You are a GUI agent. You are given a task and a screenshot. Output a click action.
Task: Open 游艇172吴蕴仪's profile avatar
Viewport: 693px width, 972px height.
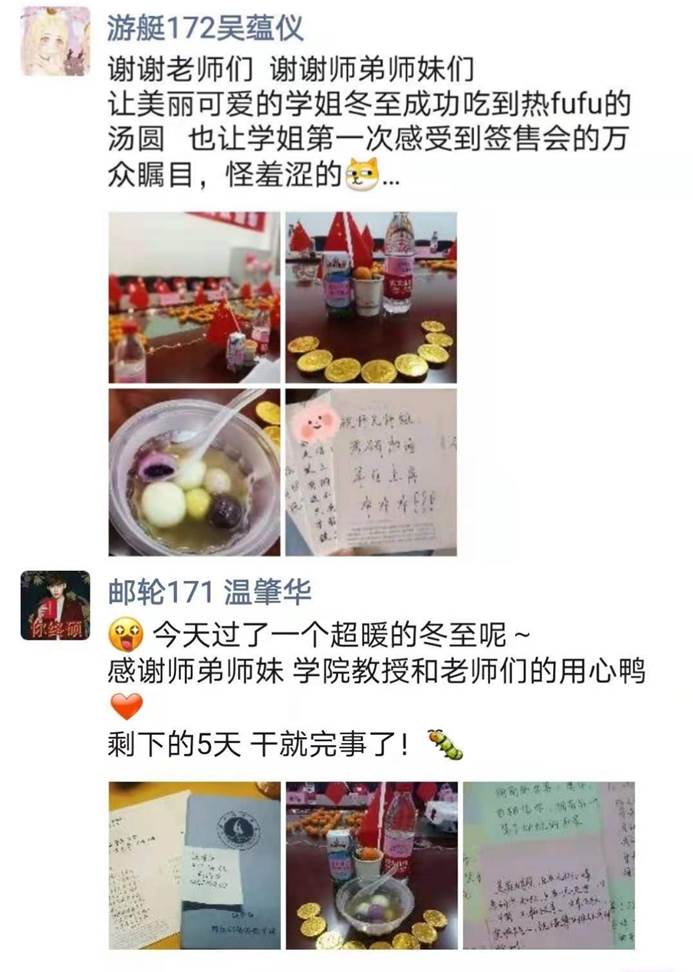tap(54, 40)
